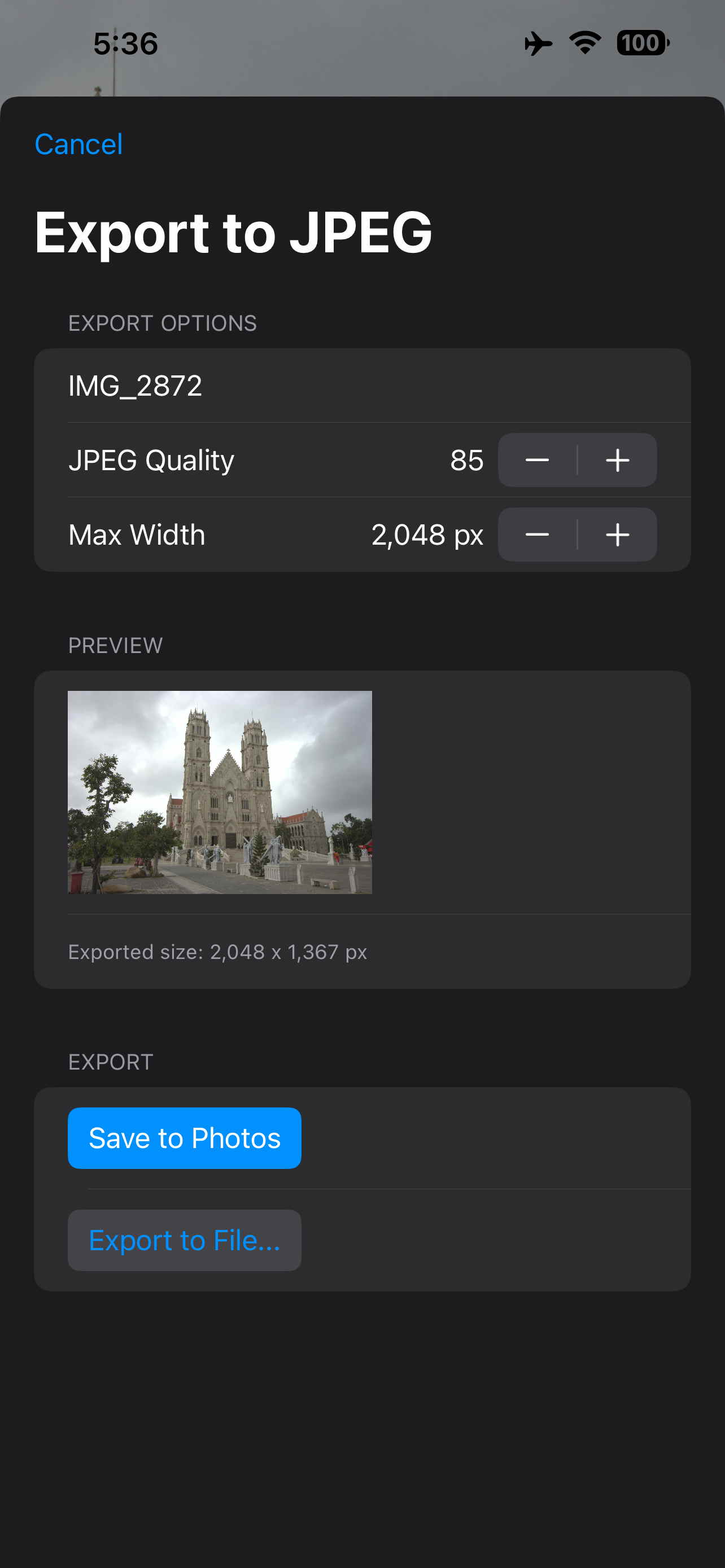
Task: Edit the IMG_2872 filename field
Action: point(362,386)
